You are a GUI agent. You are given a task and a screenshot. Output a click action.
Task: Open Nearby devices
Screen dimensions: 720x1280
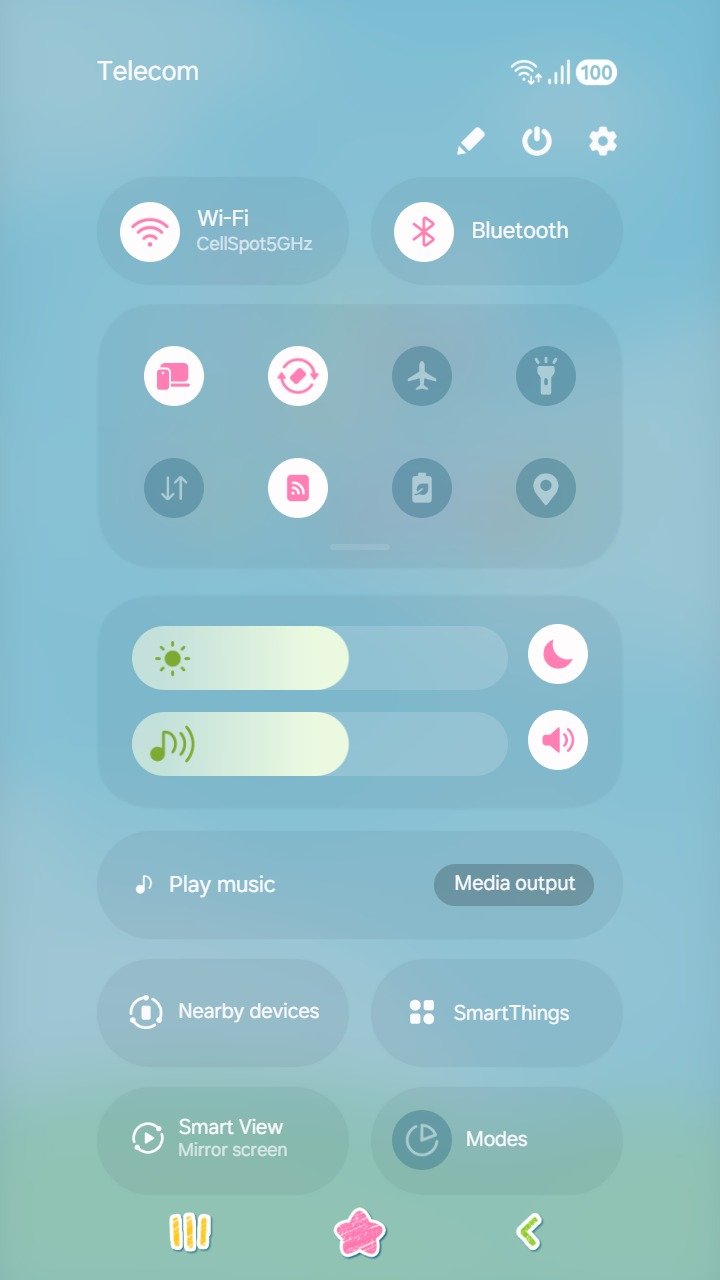click(x=223, y=1012)
